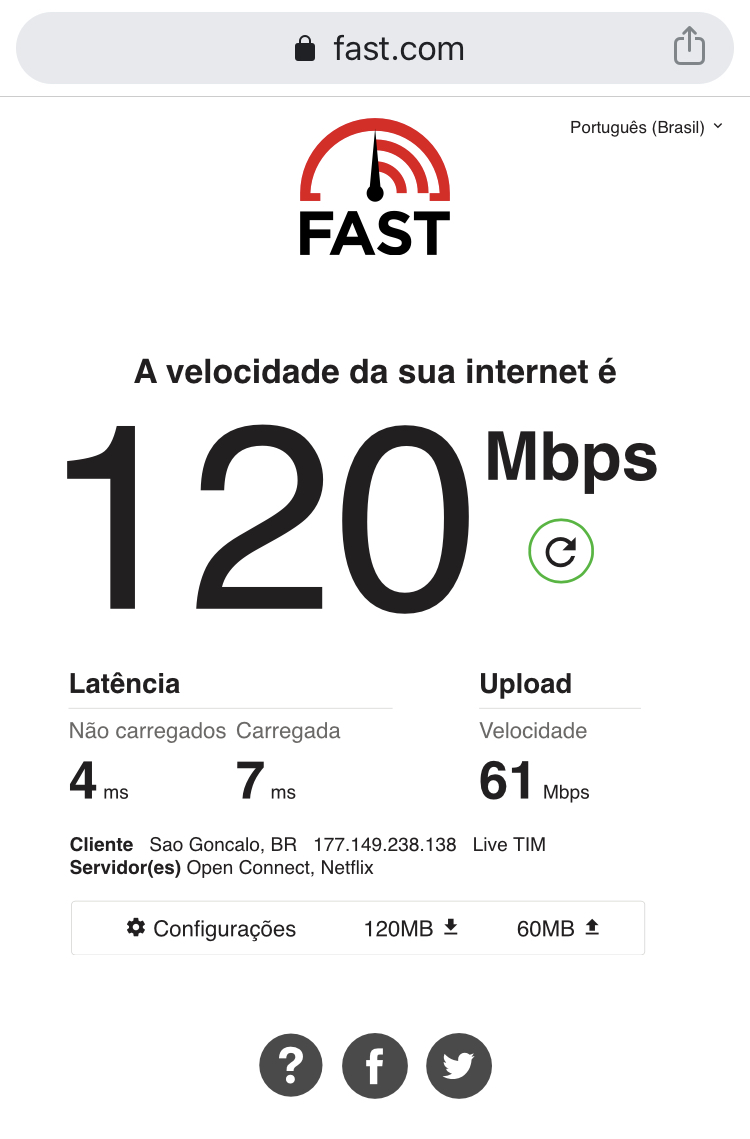
Task: Open the help question mark icon
Action: coord(291,1066)
